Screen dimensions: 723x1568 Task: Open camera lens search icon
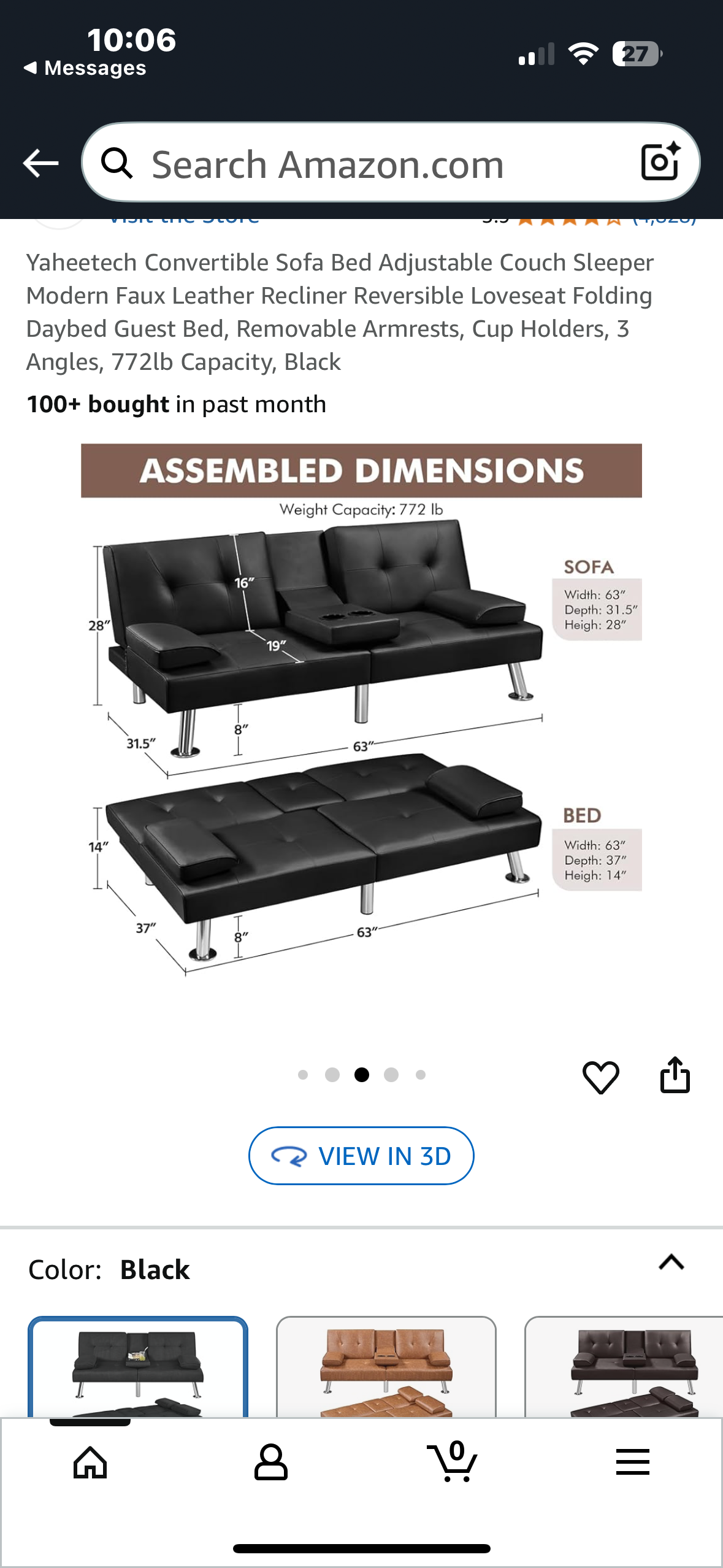[660, 163]
